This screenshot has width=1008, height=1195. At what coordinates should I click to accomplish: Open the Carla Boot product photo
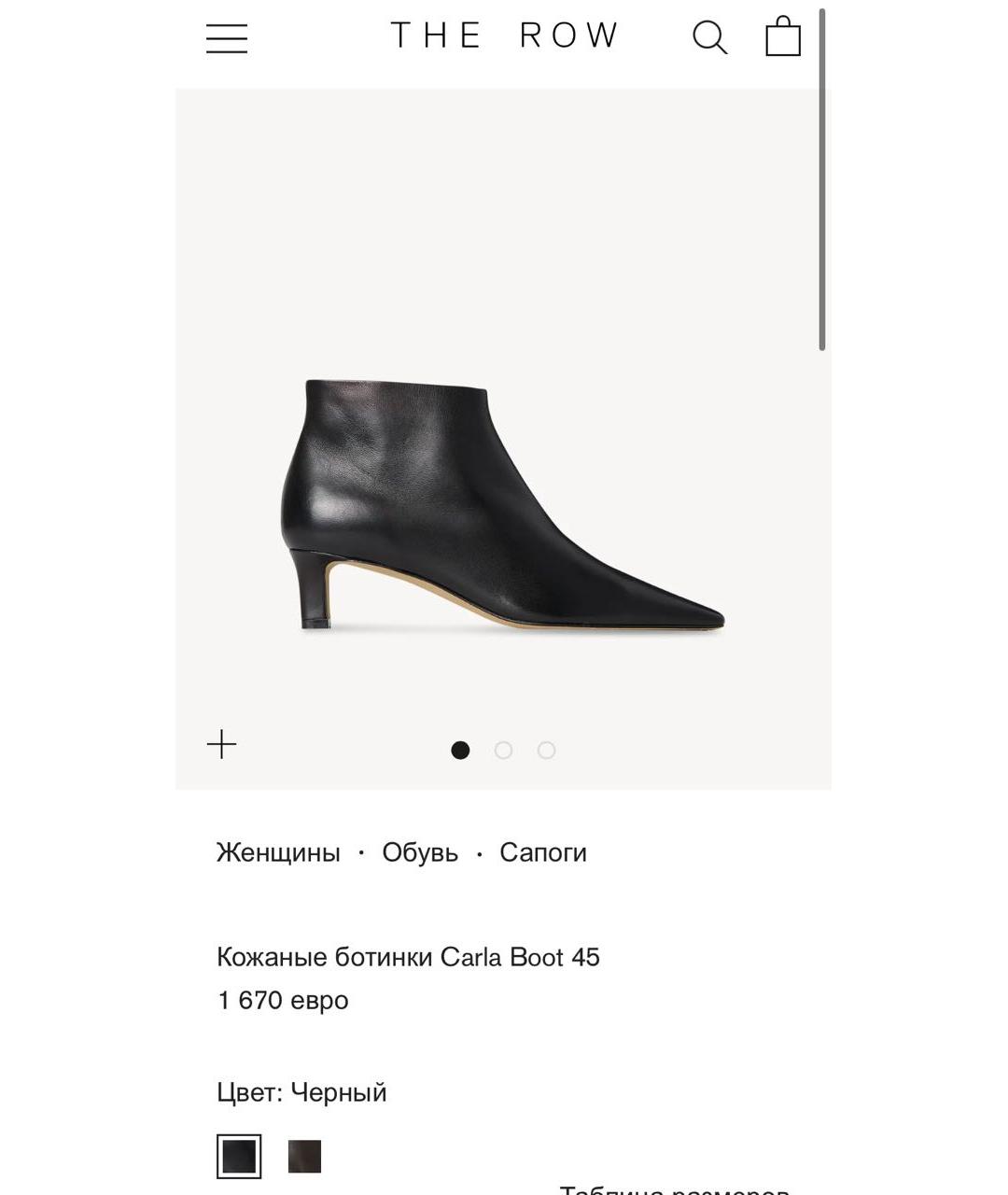(504, 504)
